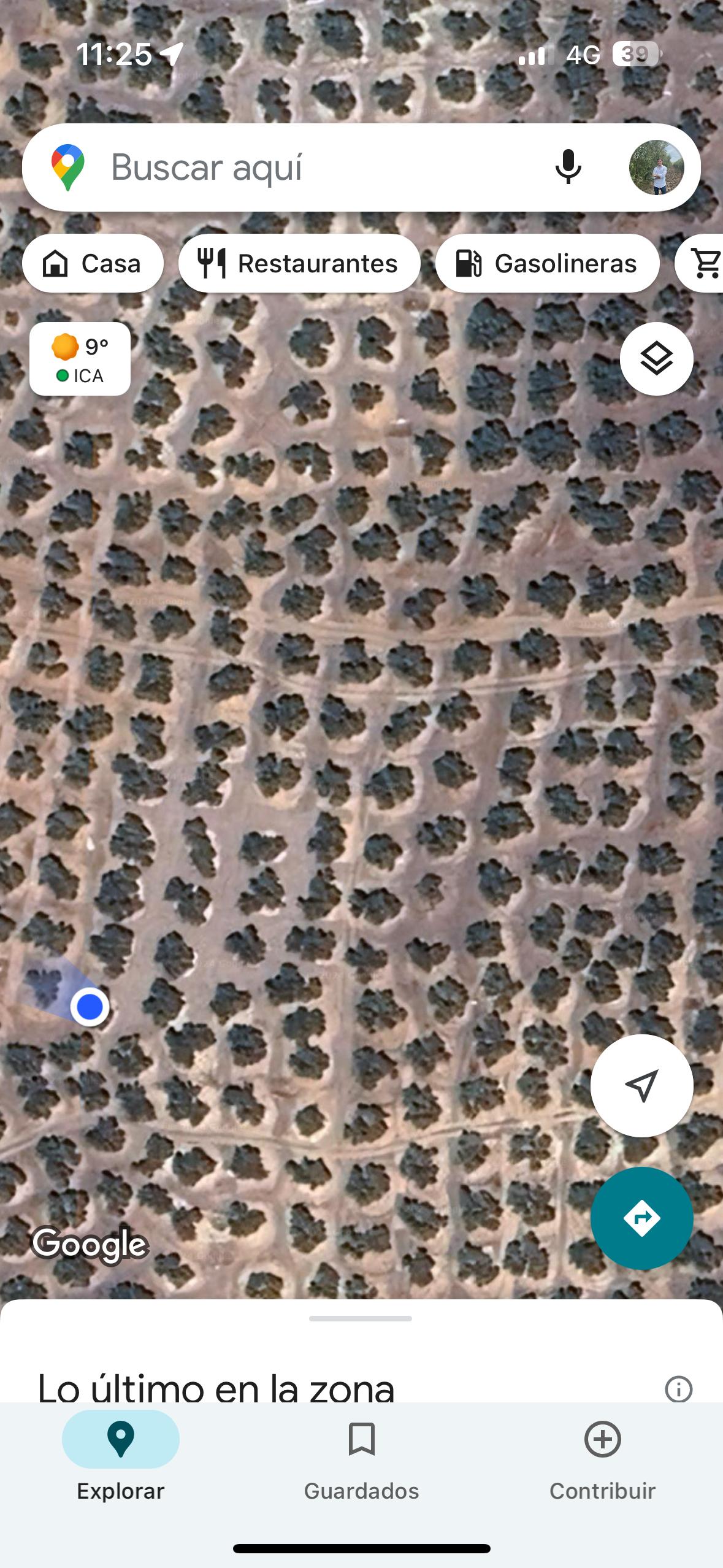Image resolution: width=723 pixels, height=1568 pixels.
Task: Open directions with the teal button
Action: coord(641,1218)
